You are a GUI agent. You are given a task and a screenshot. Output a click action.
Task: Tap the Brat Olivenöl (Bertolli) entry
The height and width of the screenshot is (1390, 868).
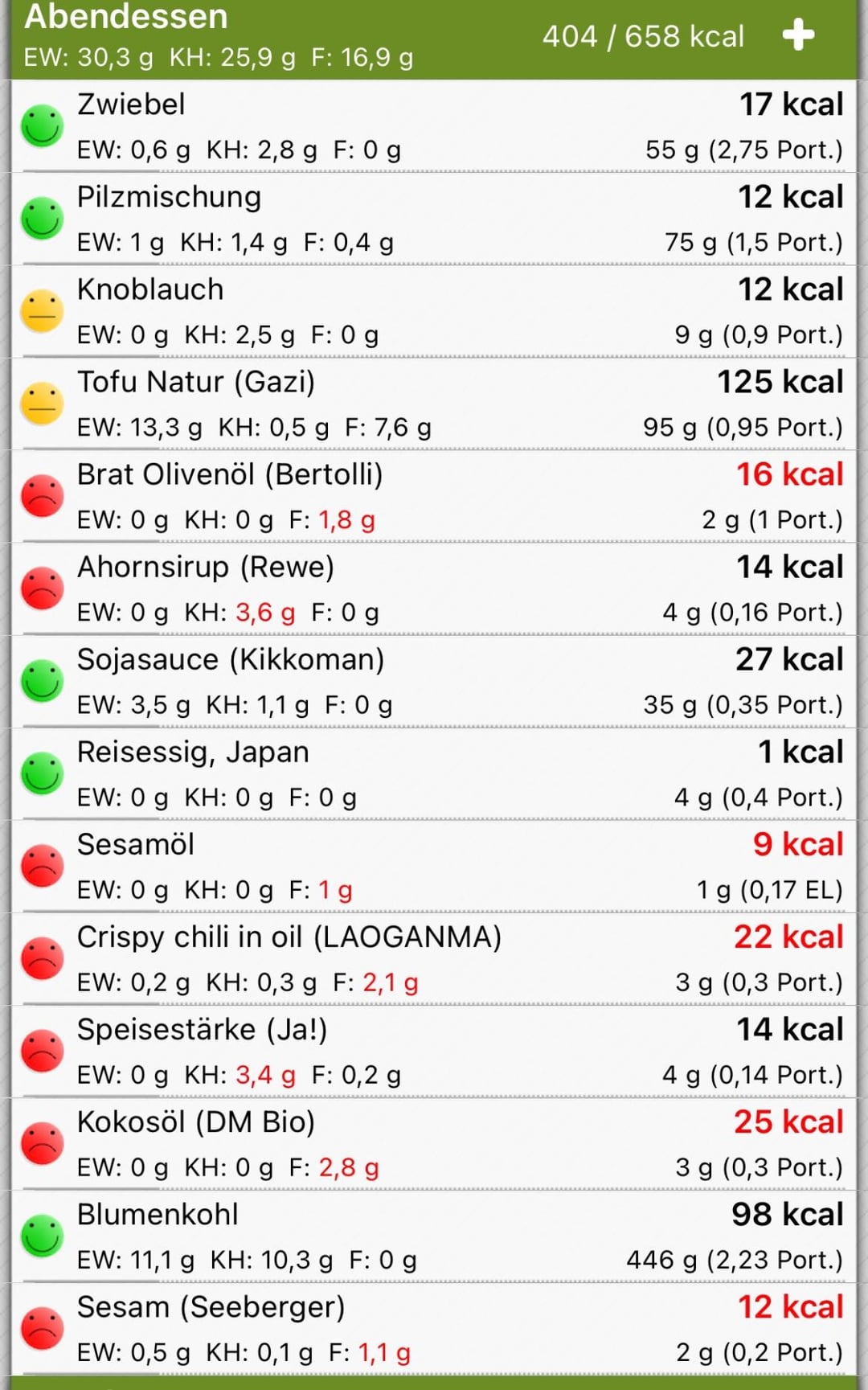tap(434, 496)
